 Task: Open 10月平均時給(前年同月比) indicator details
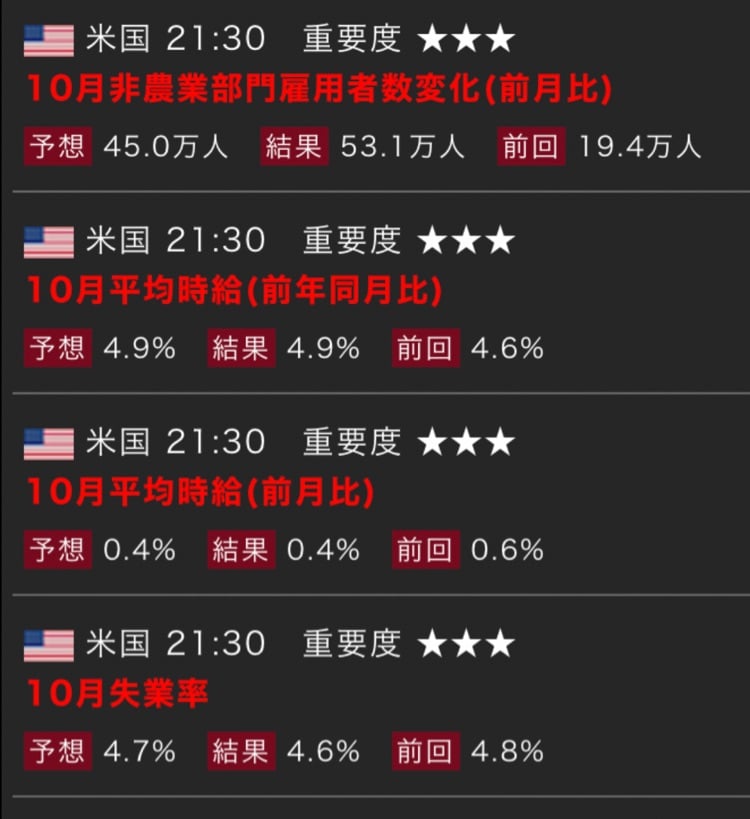click(233, 291)
